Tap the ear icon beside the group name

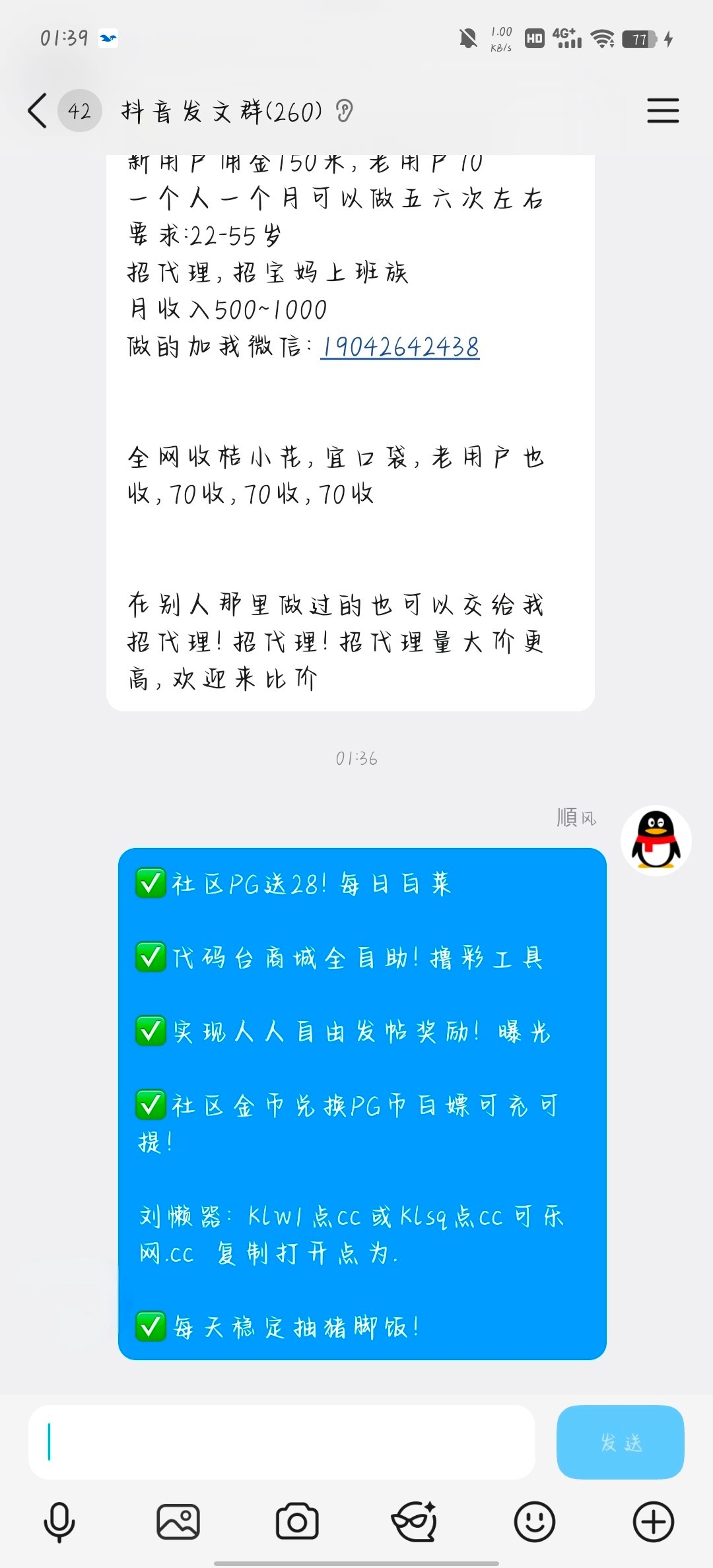[x=344, y=111]
